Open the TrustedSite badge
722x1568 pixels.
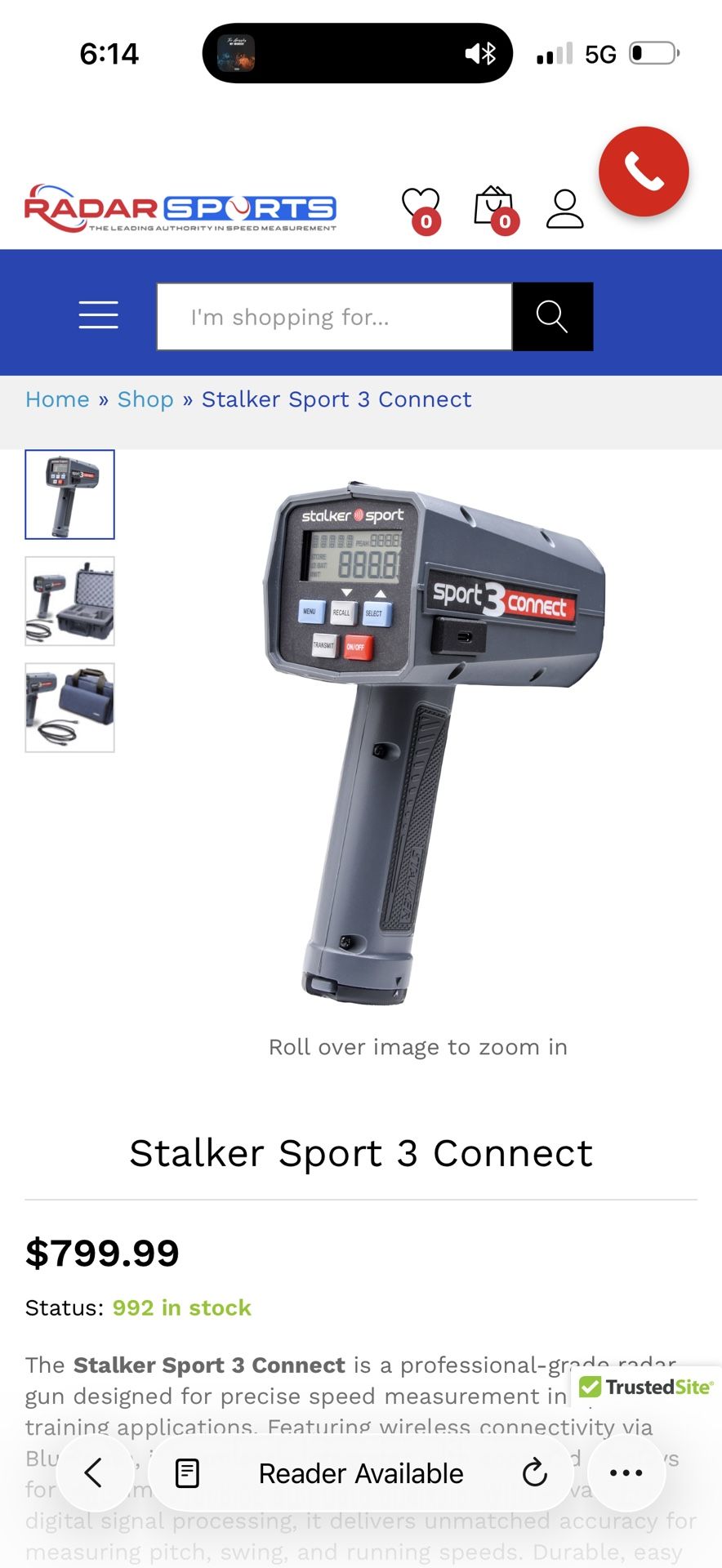pyautogui.click(x=646, y=1388)
